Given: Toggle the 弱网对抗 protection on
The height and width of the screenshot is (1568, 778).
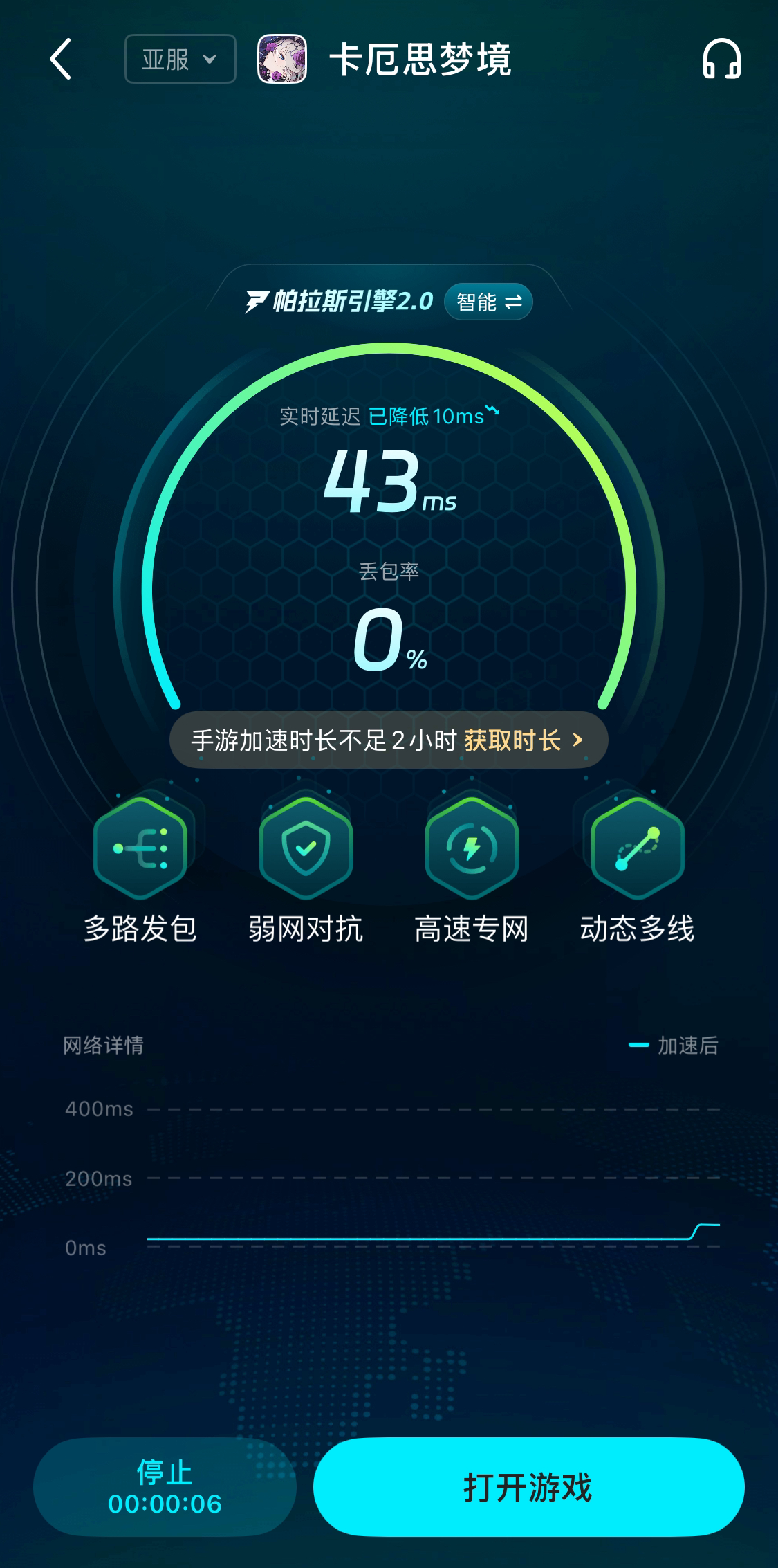Looking at the screenshot, I should 306,850.
